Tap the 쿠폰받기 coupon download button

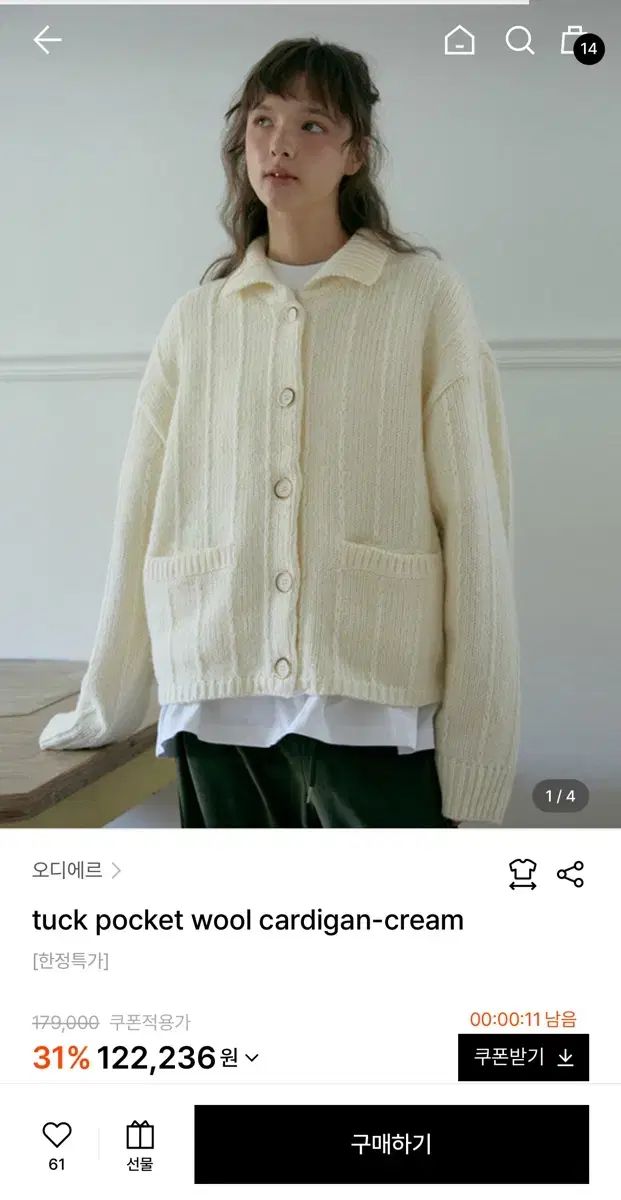point(523,1057)
